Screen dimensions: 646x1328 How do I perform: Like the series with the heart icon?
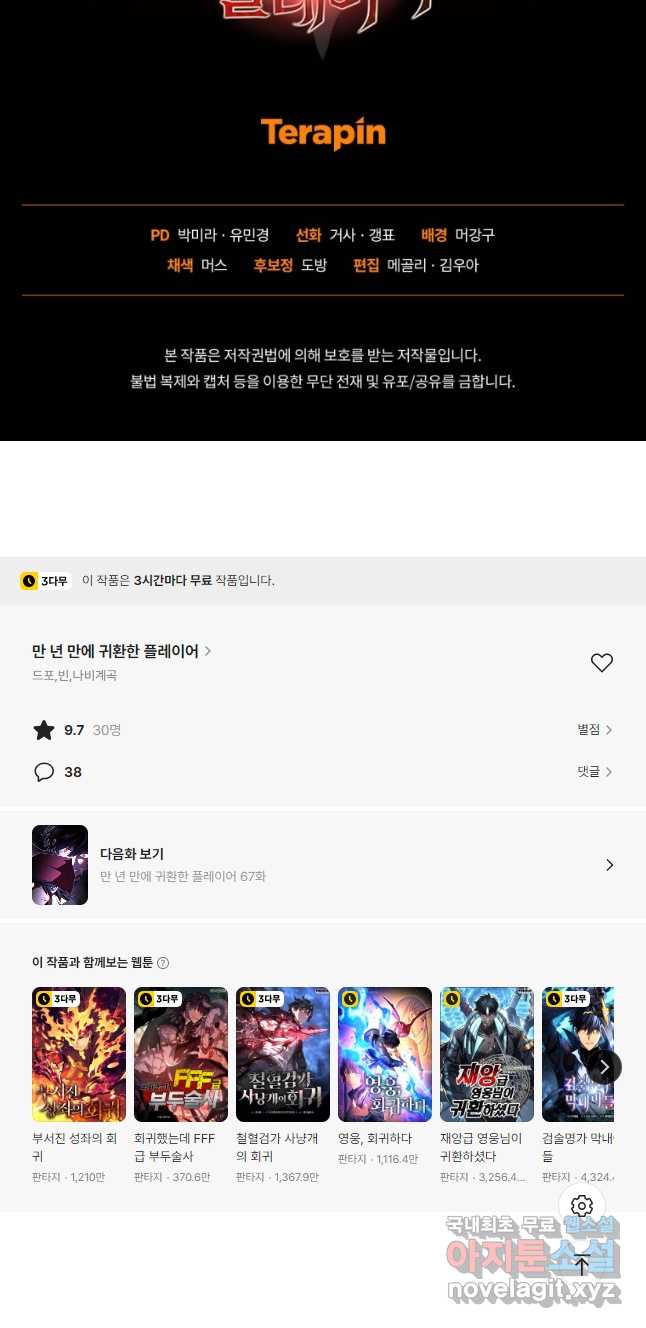601,663
